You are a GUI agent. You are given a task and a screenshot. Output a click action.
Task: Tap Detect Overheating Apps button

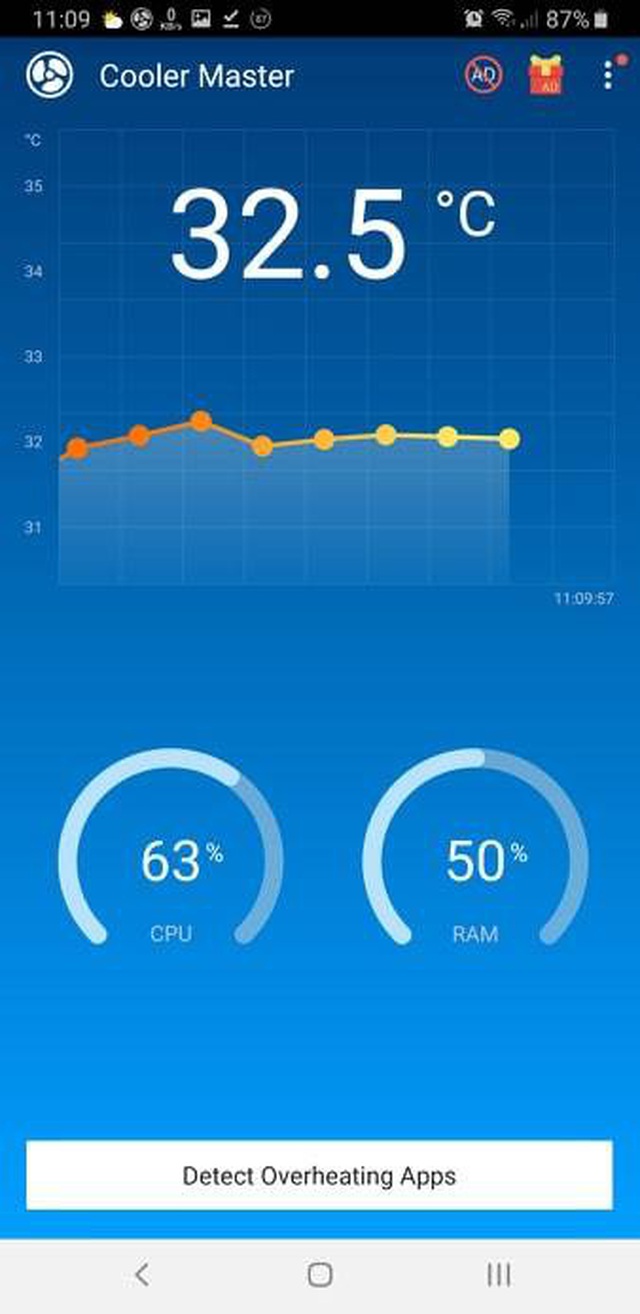pyautogui.click(x=319, y=1175)
